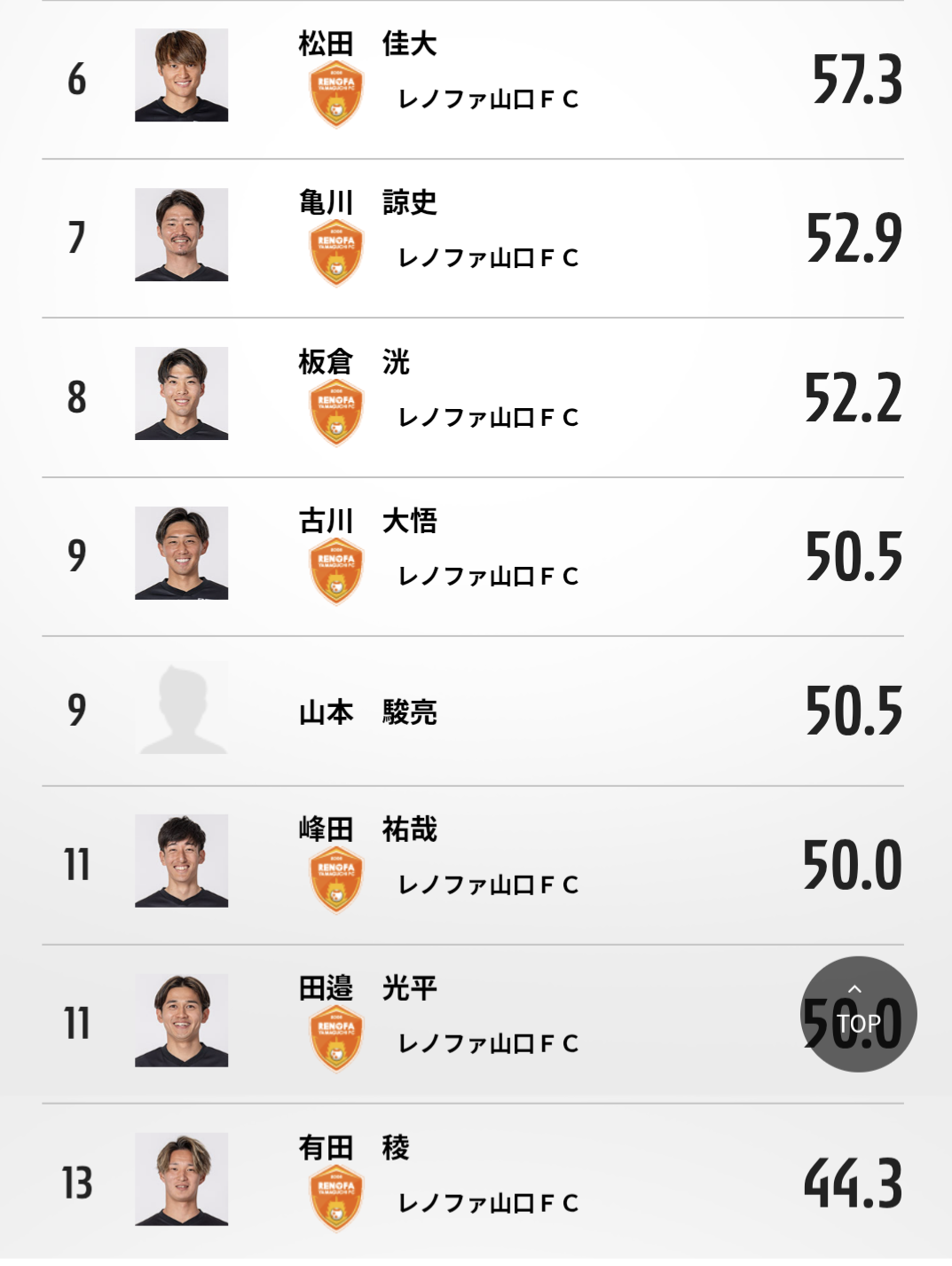Viewport: 952px width, 1266px height.
Task: Open player 松田 佳大's row
Action: (367, 43)
